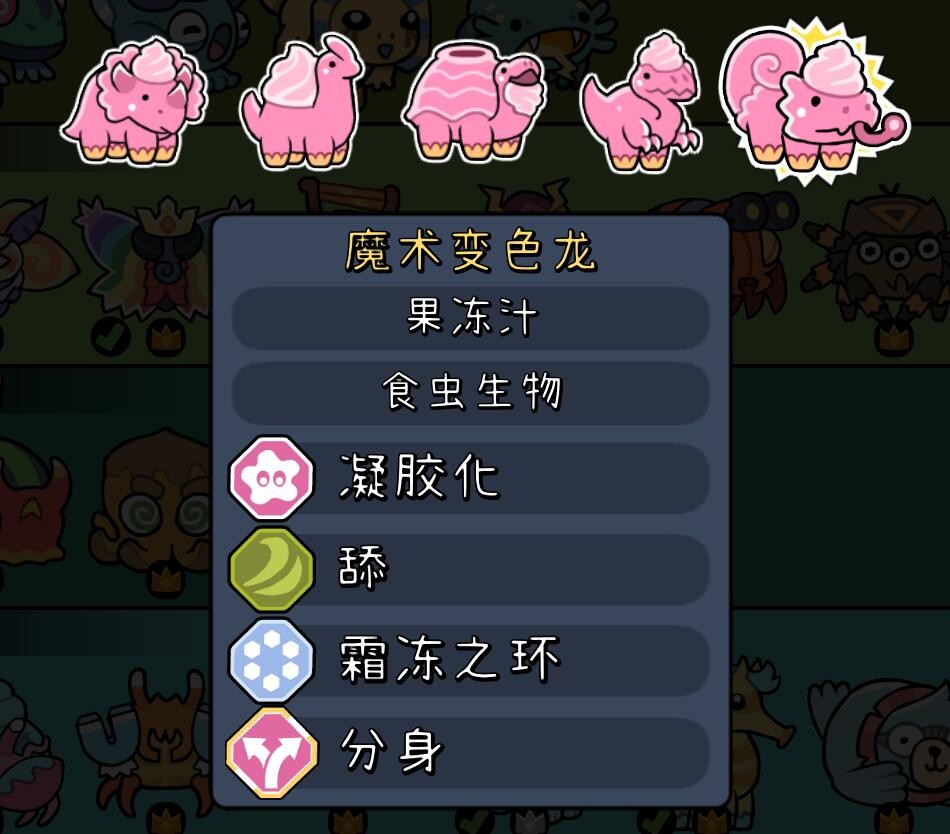The image size is (950, 834).
Task: Show the 霜冻之环 skill info
Action: 471,660
